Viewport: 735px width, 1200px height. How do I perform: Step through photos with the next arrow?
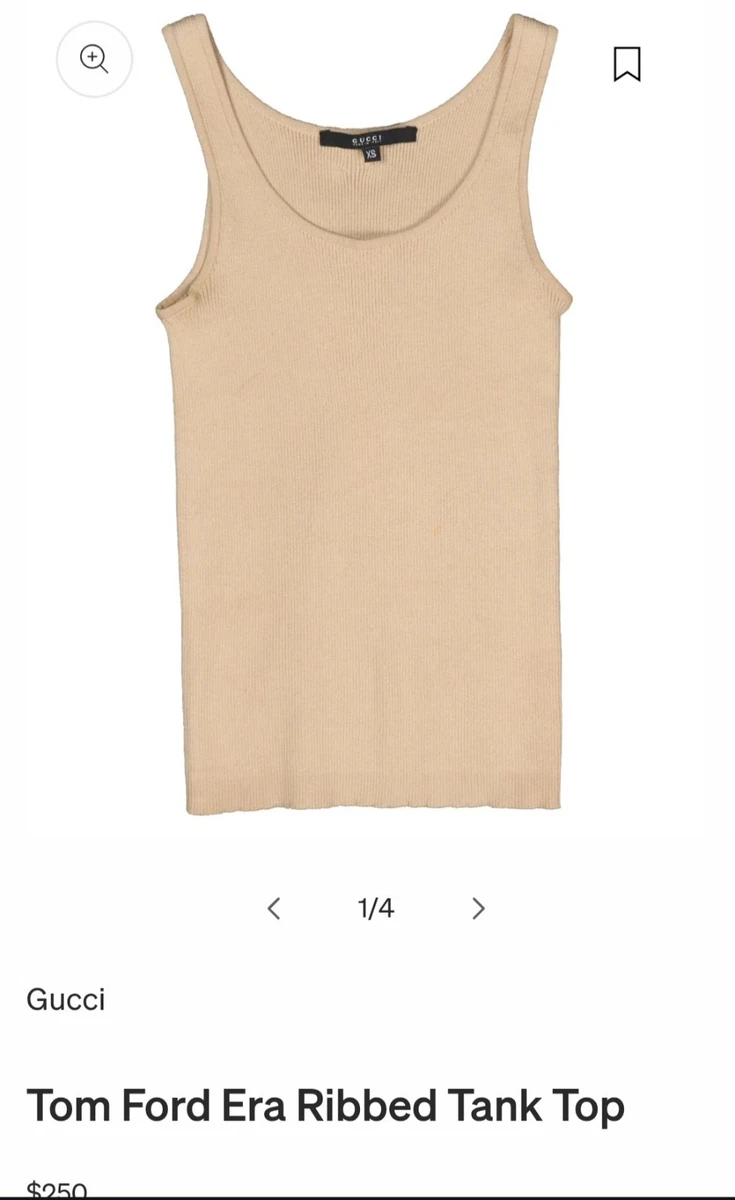tap(478, 908)
